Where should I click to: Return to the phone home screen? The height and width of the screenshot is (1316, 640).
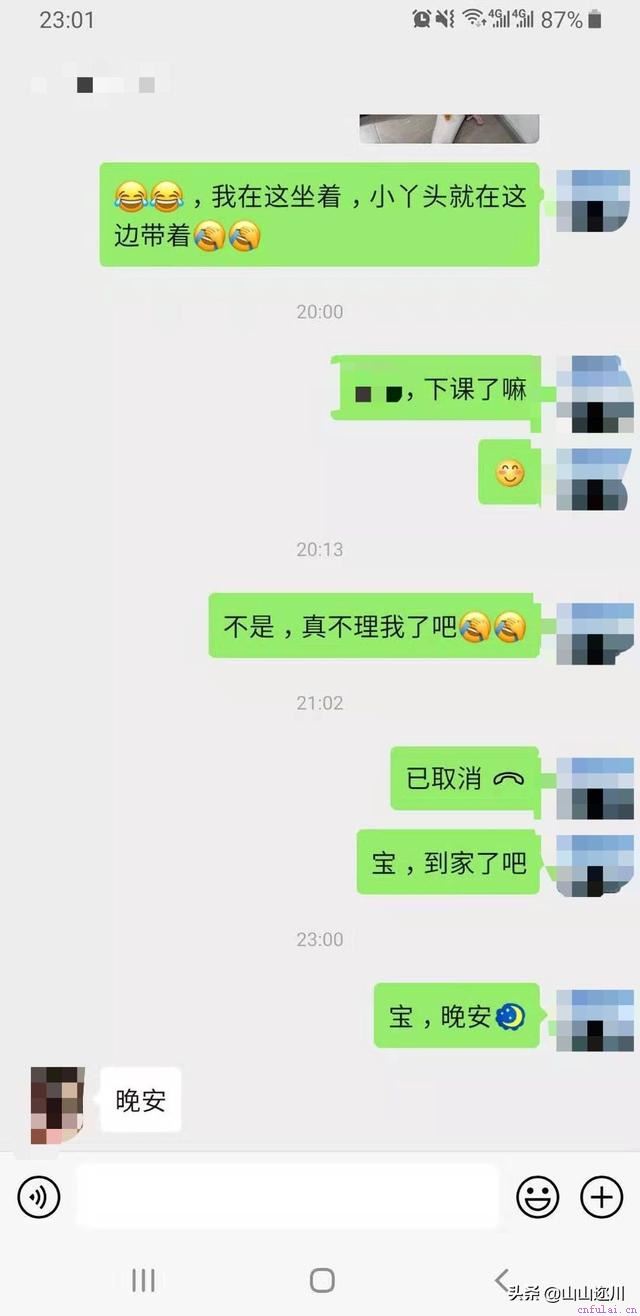(321, 1280)
